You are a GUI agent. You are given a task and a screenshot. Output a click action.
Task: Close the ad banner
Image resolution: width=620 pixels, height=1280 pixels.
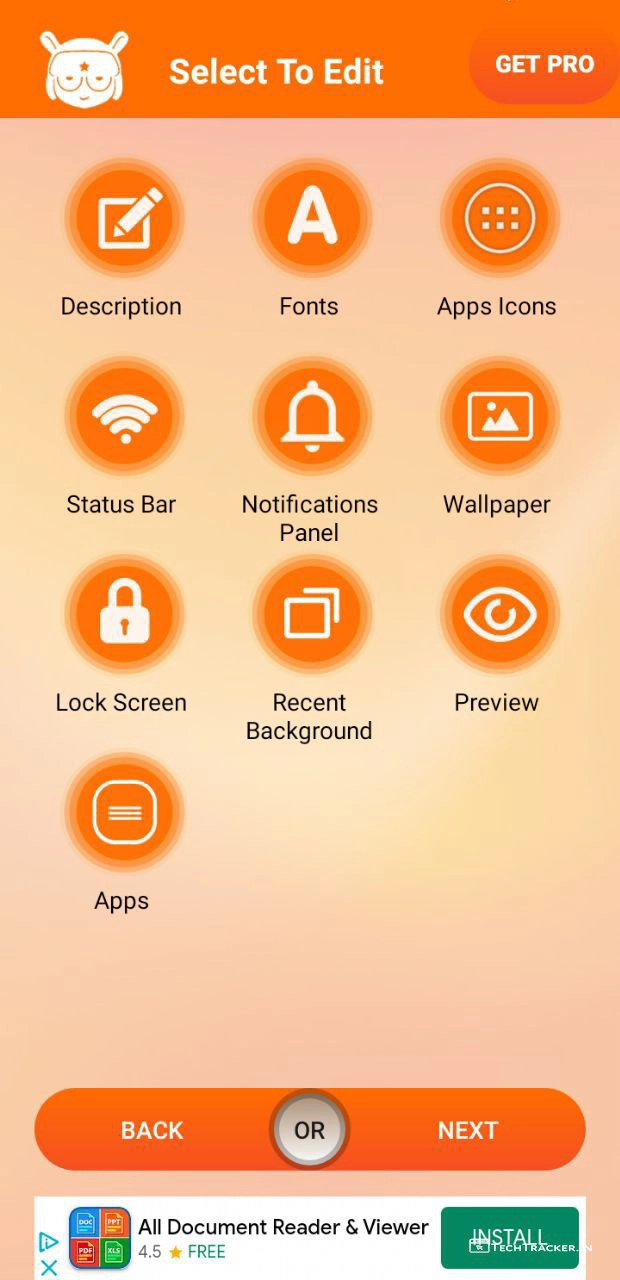click(x=48, y=1268)
